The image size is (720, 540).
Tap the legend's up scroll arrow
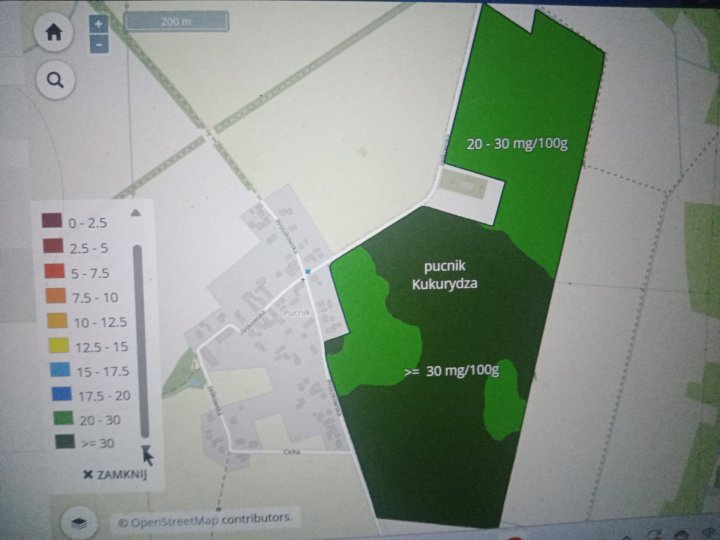tap(137, 212)
